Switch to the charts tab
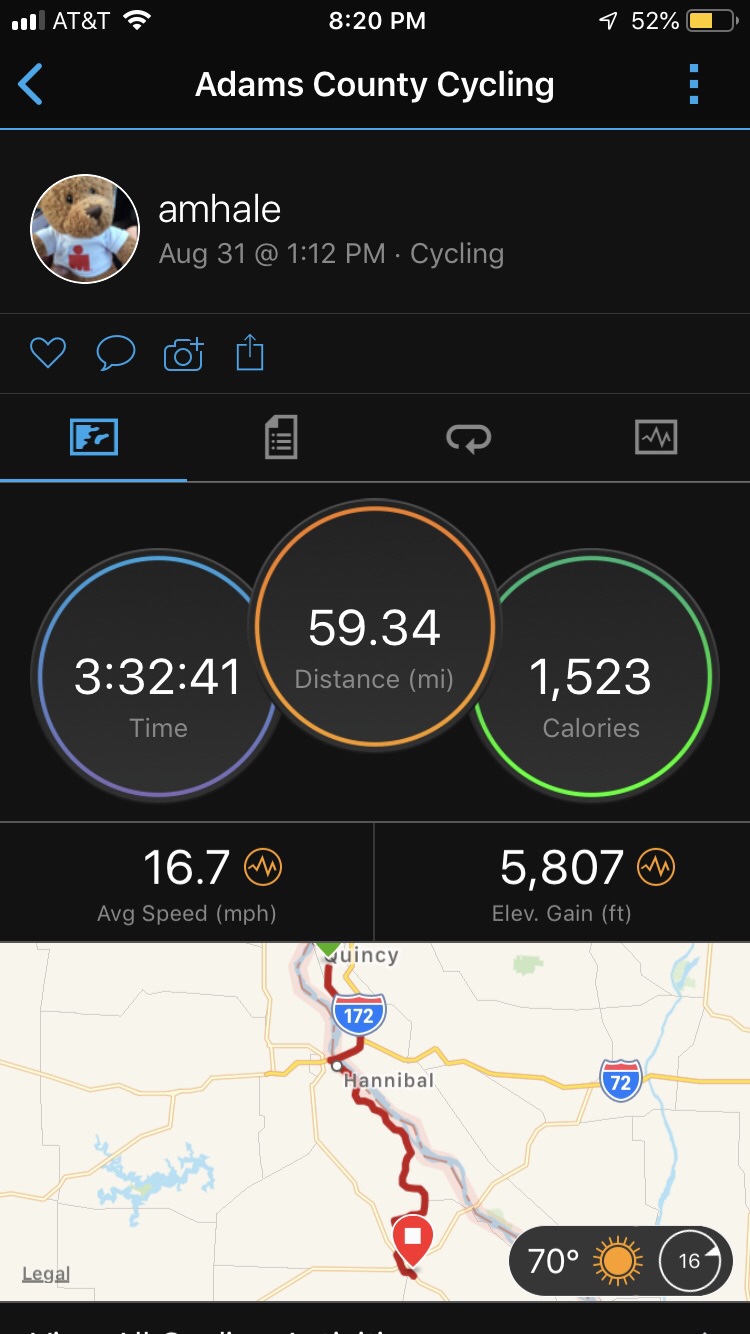750x1334 pixels. [x=656, y=438]
